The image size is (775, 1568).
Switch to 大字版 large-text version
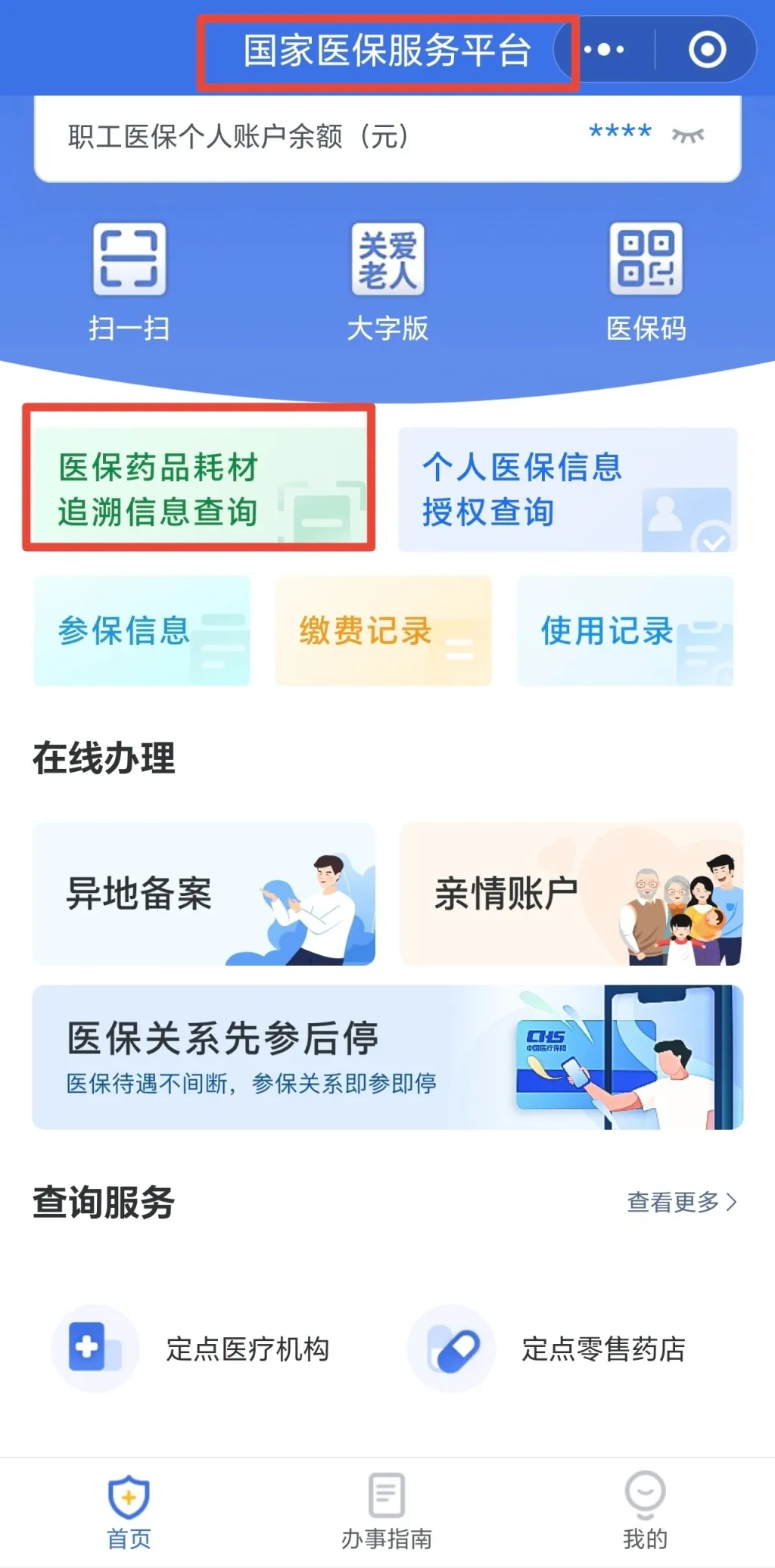coord(387,281)
